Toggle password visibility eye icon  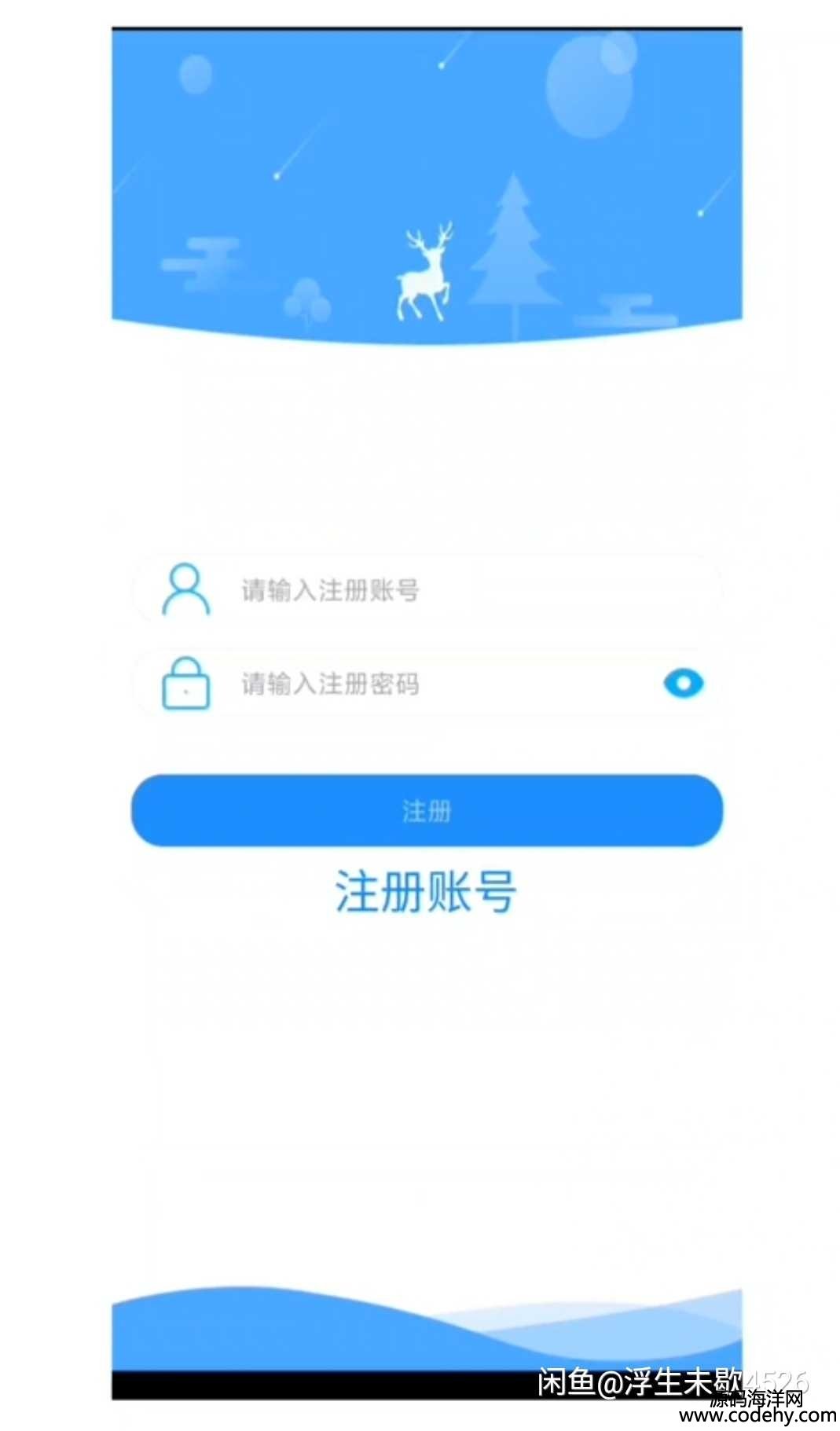(x=683, y=684)
